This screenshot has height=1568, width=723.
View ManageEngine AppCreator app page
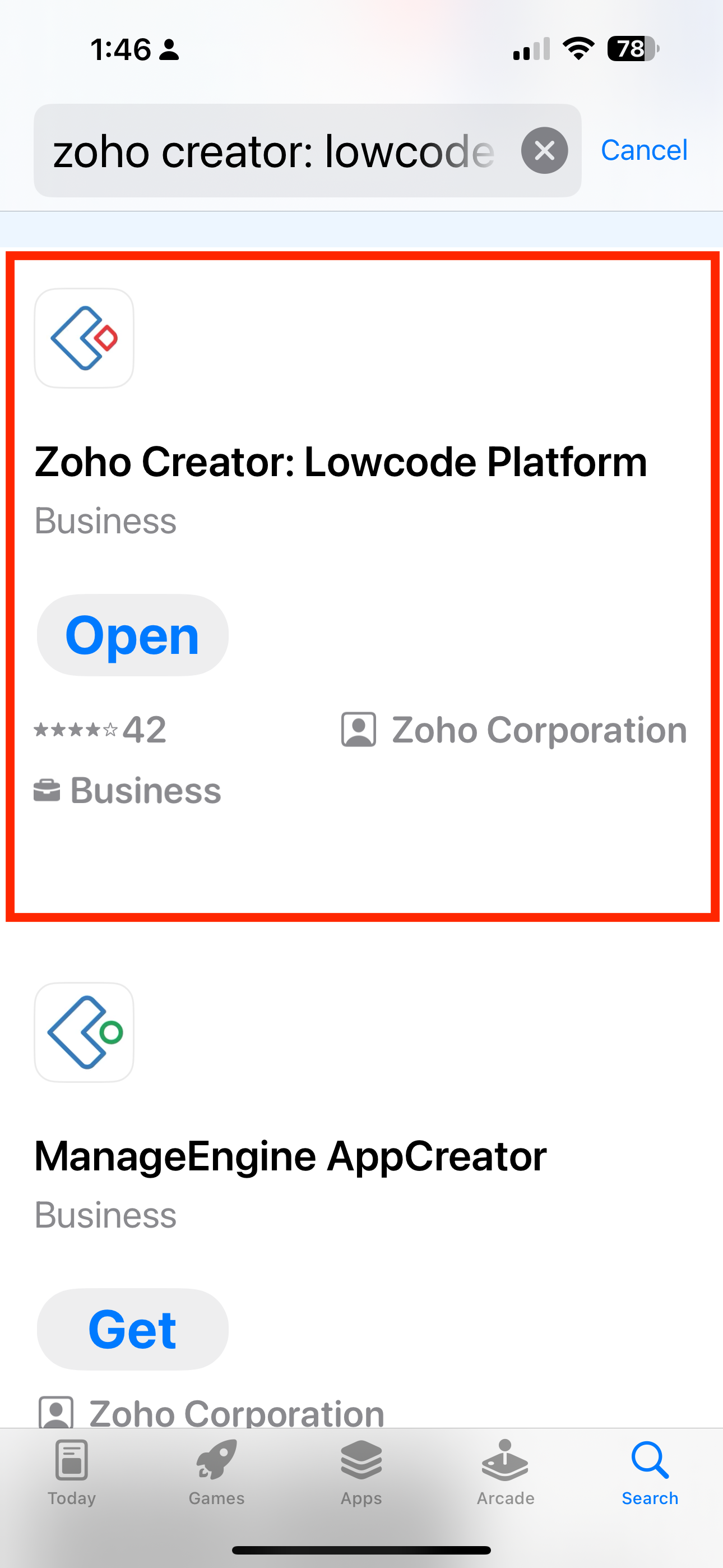[290, 1156]
